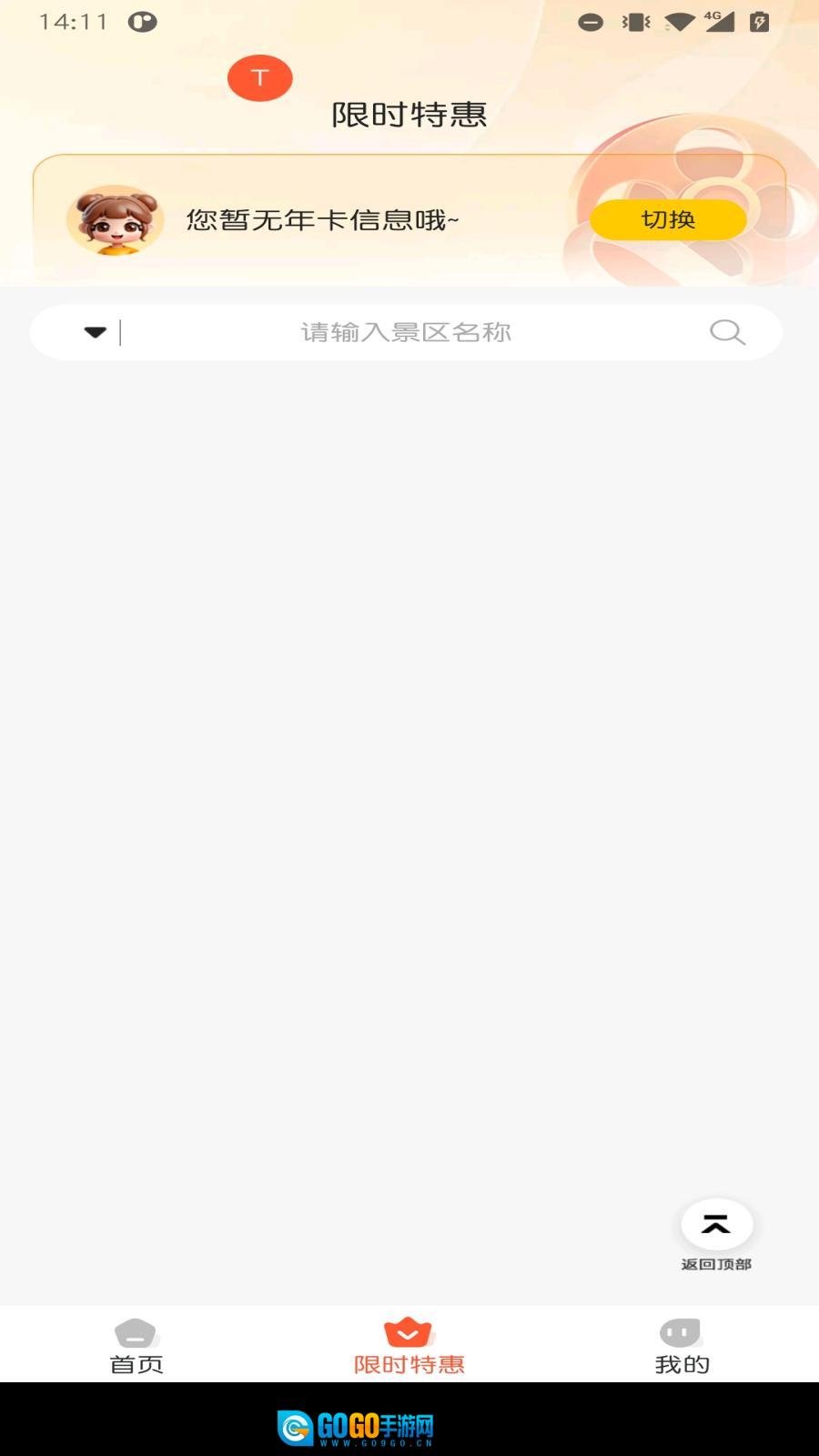Switch to the 首页 tab
Screen dimensions: 819x1456
(x=136, y=1345)
